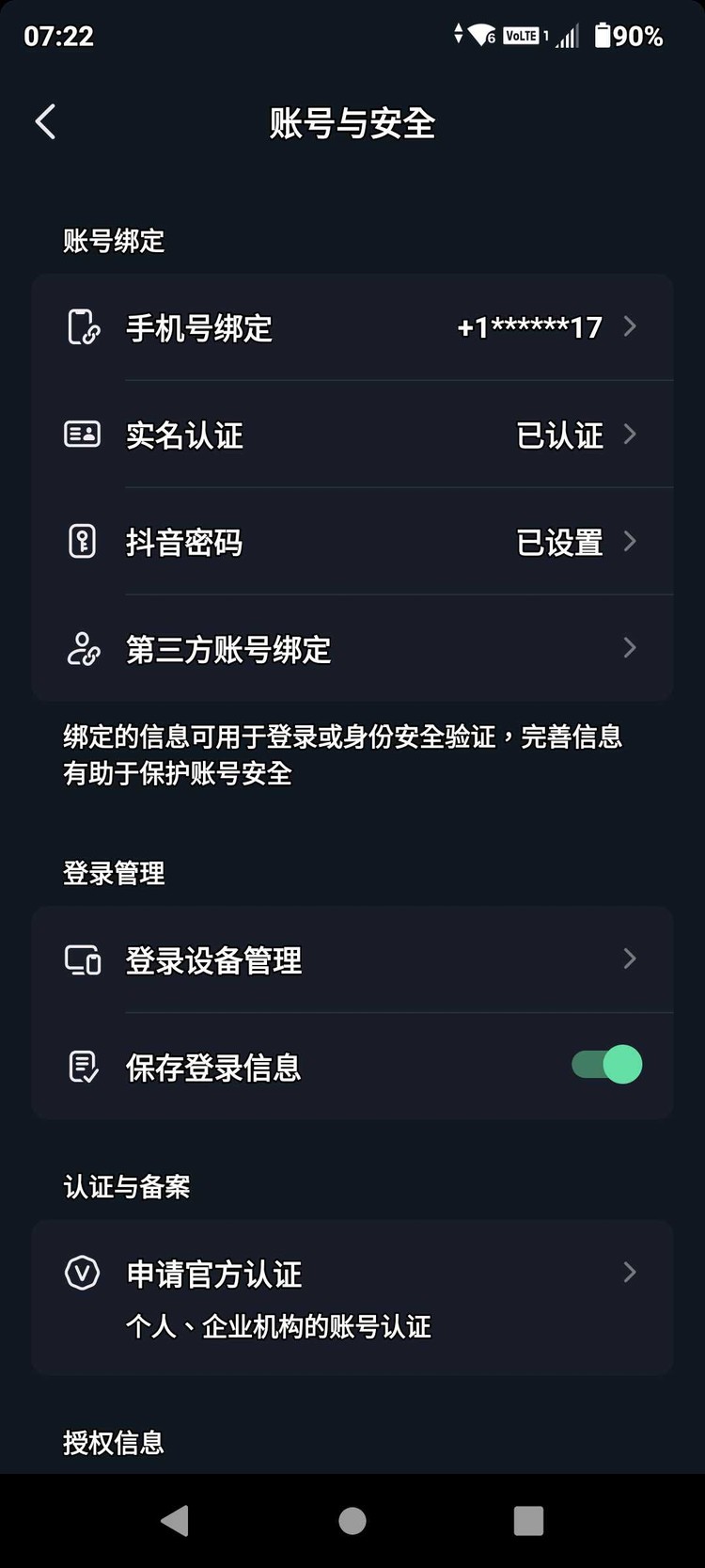Select the third-party account link icon
Viewport: 705px width, 1568px height.
click(82, 648)
